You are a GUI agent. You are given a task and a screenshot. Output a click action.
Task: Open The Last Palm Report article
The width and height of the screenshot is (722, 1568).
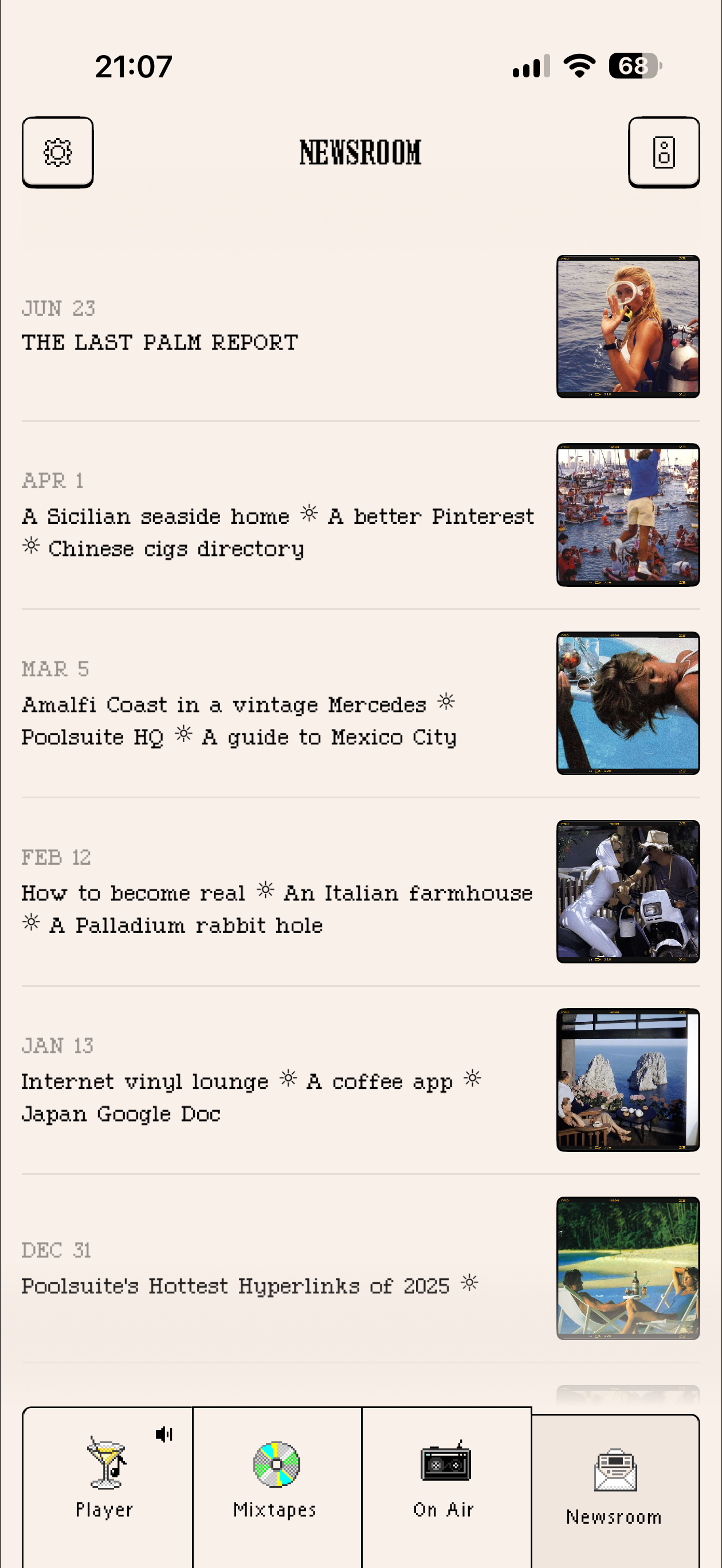pos(360,327)
